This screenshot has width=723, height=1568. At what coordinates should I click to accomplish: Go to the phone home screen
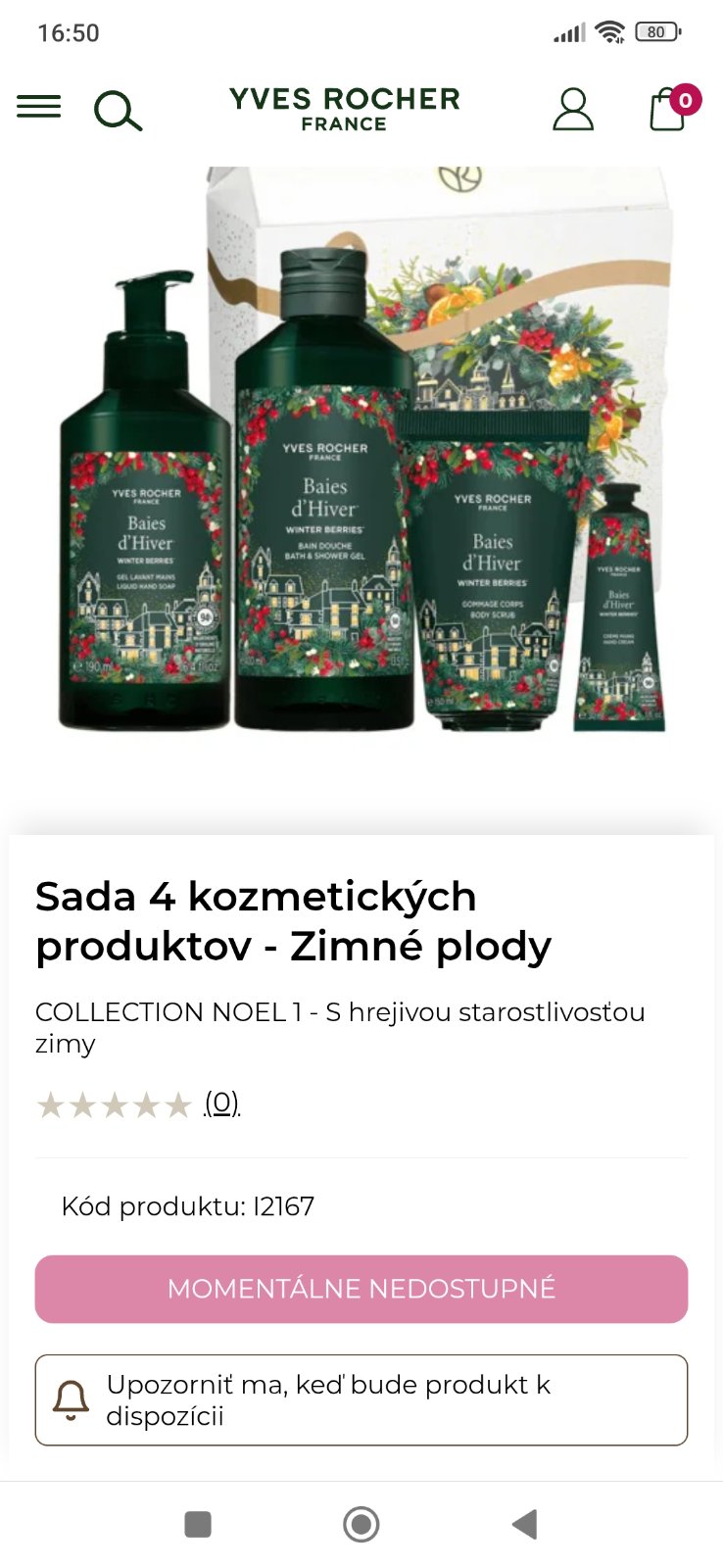tap(361, 1524)
